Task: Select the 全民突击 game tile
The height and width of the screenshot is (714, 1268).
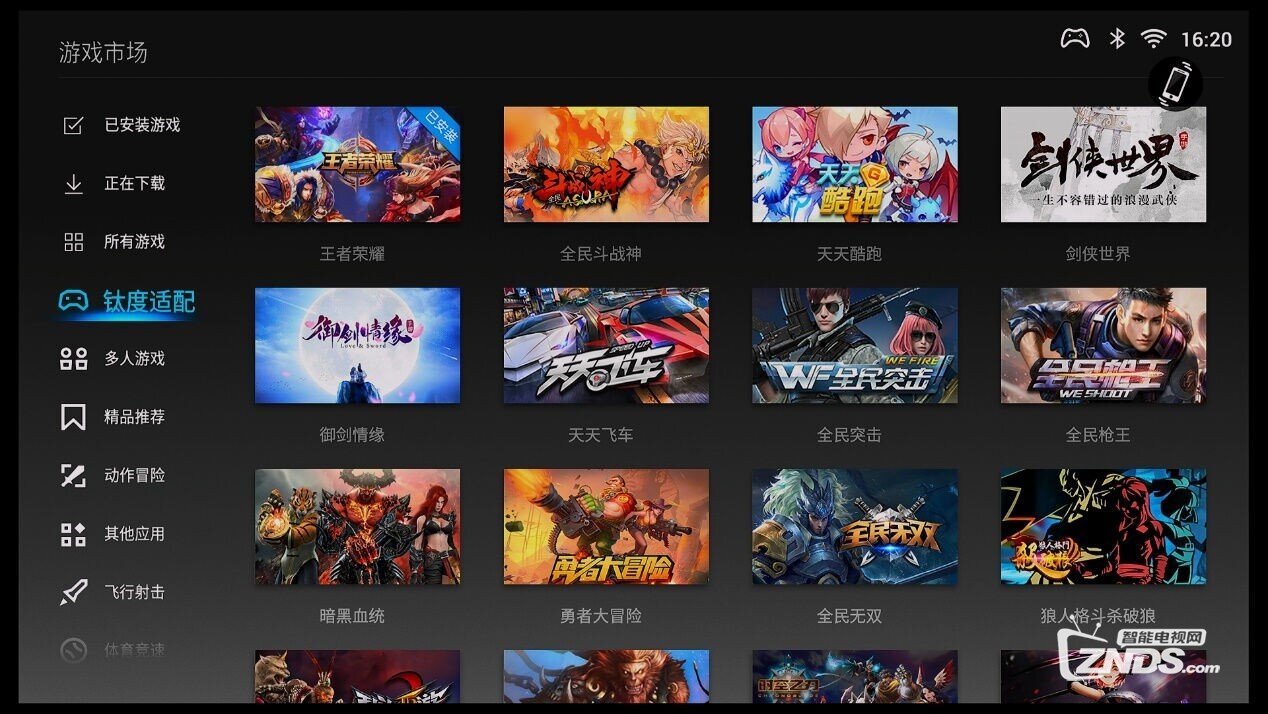Action: (x=854, y=346)
